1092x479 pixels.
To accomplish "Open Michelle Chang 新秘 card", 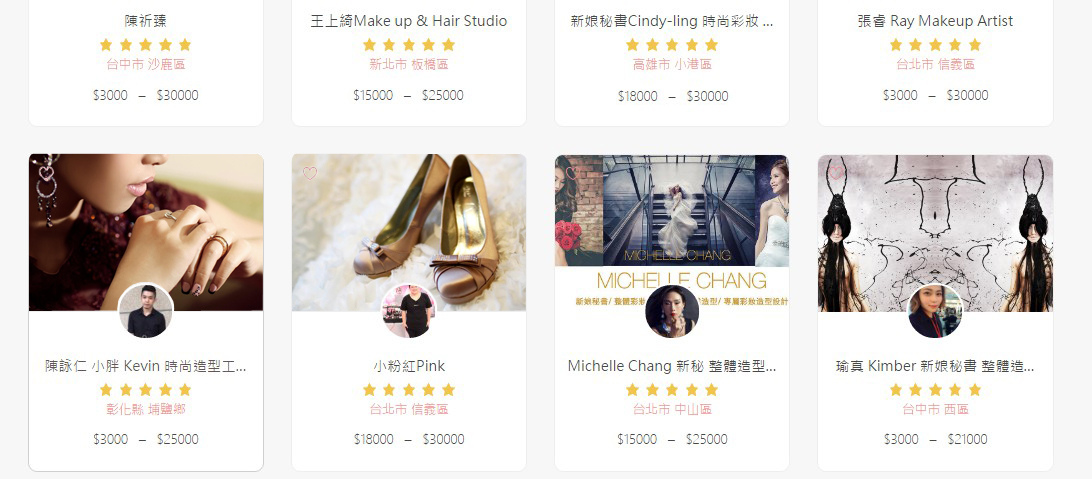I will (671, 366).
